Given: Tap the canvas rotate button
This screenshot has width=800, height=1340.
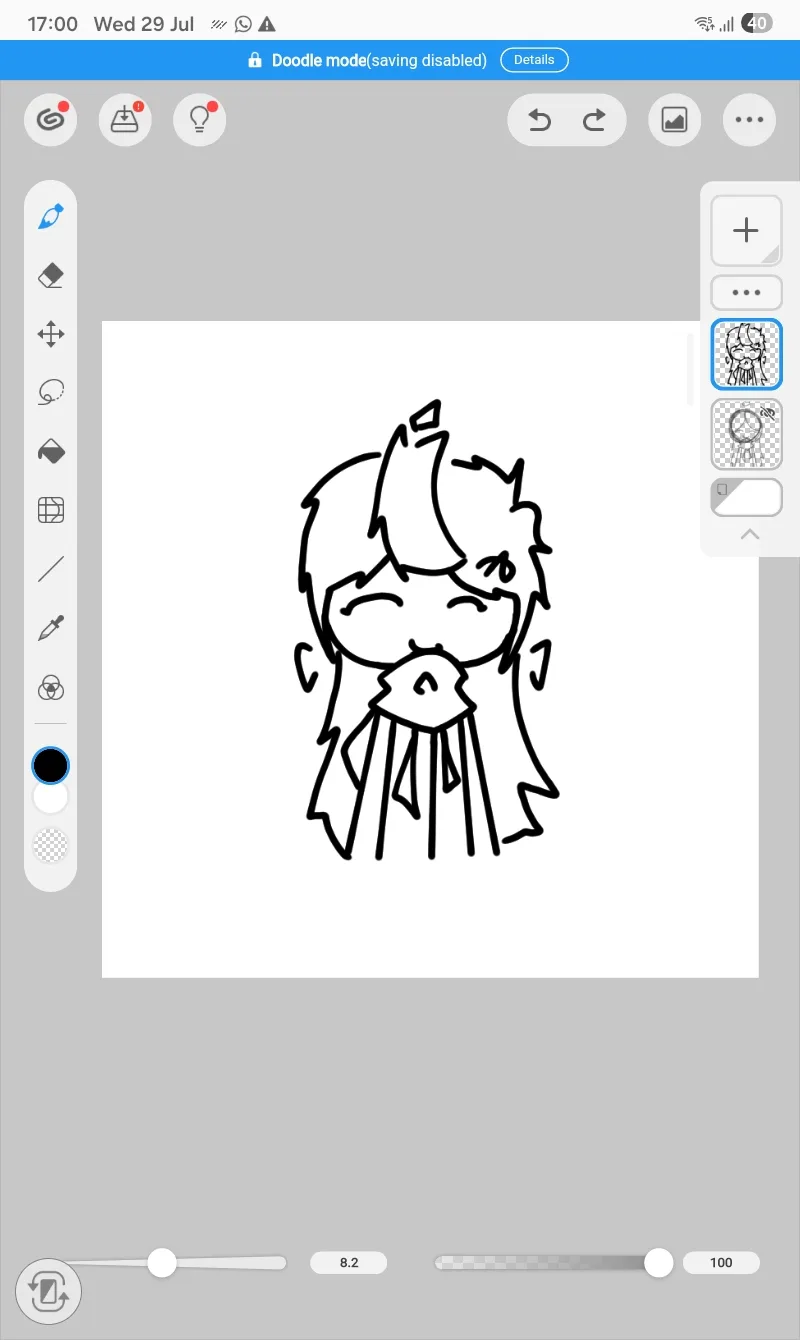Looking at the screenshot, I should click(x=48, y=1292).
